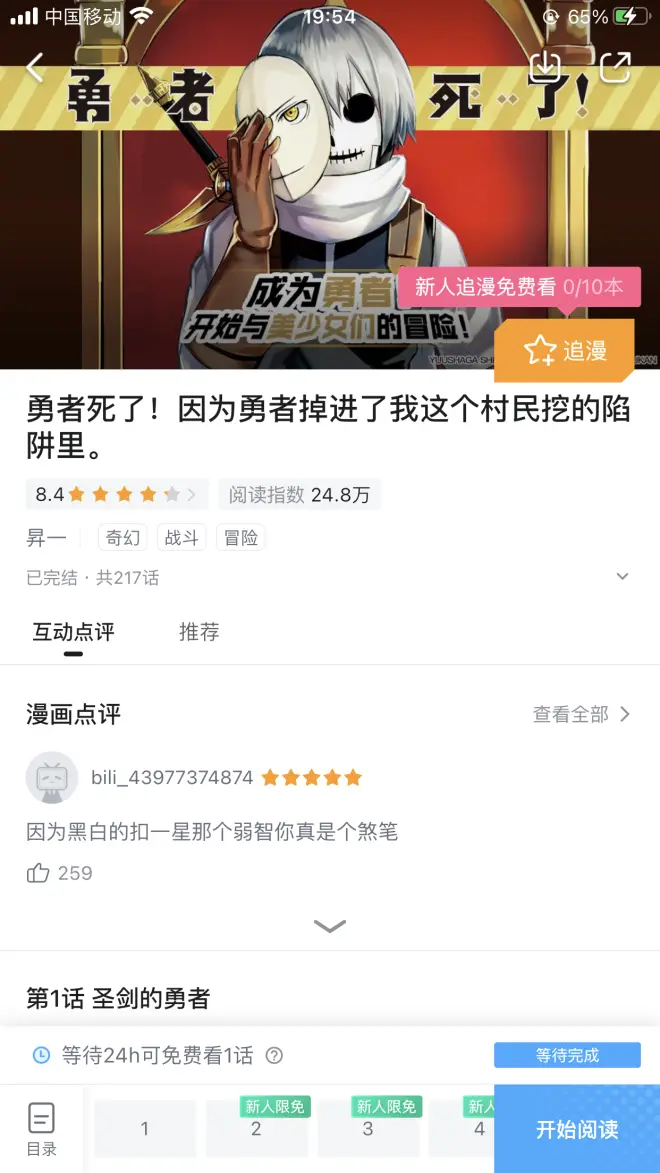Go back using the top-left arrow
This screenshot has height=1173, width=660.
pos(35,69)
